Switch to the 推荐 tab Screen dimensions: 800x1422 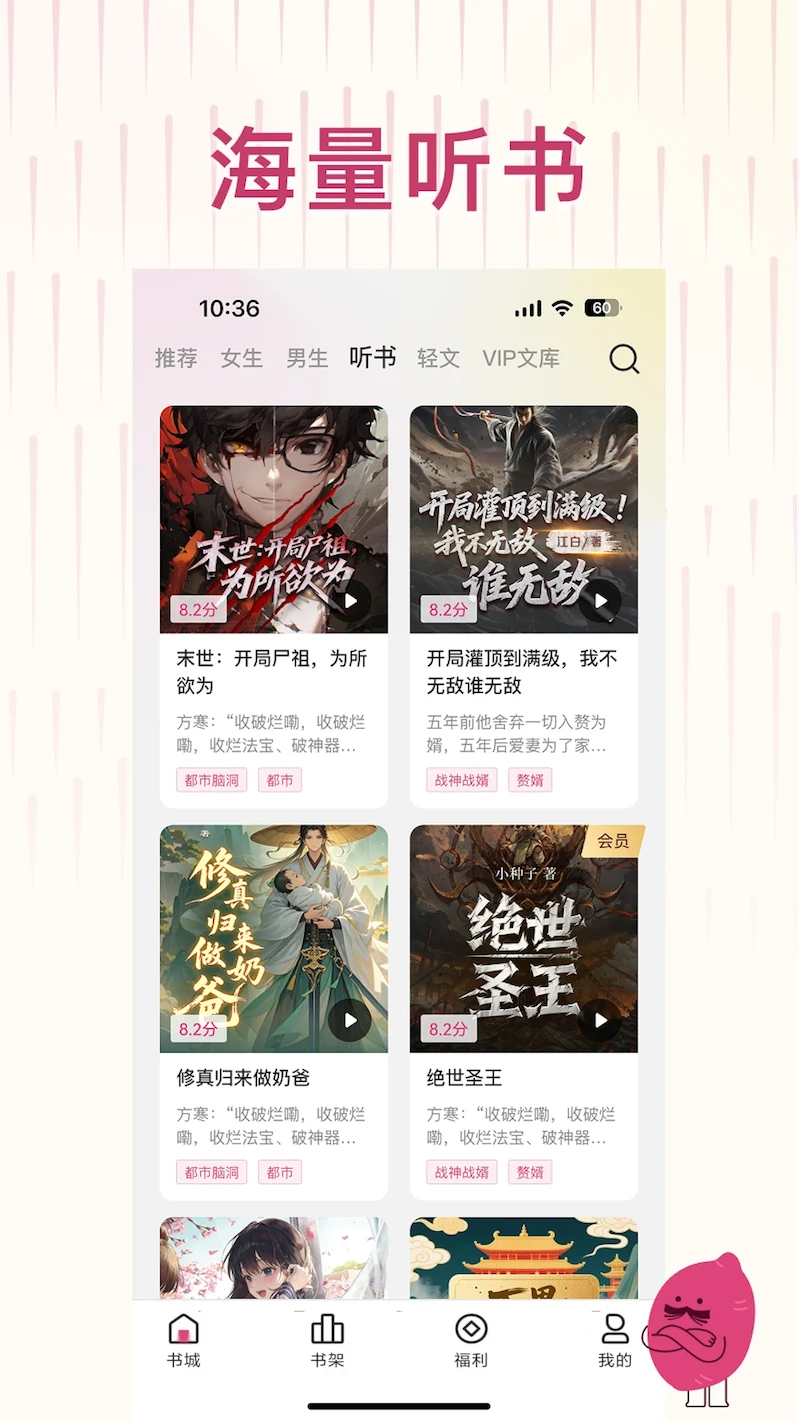click(176, 358)
